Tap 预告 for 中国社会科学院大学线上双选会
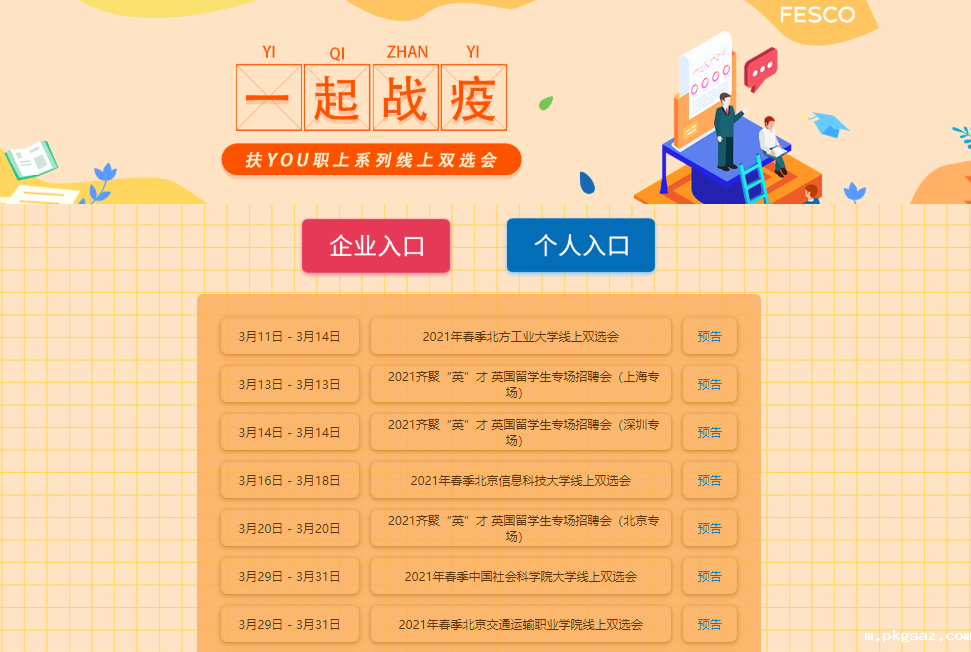Viewport: 971px width, 652px height. point(710,576)
